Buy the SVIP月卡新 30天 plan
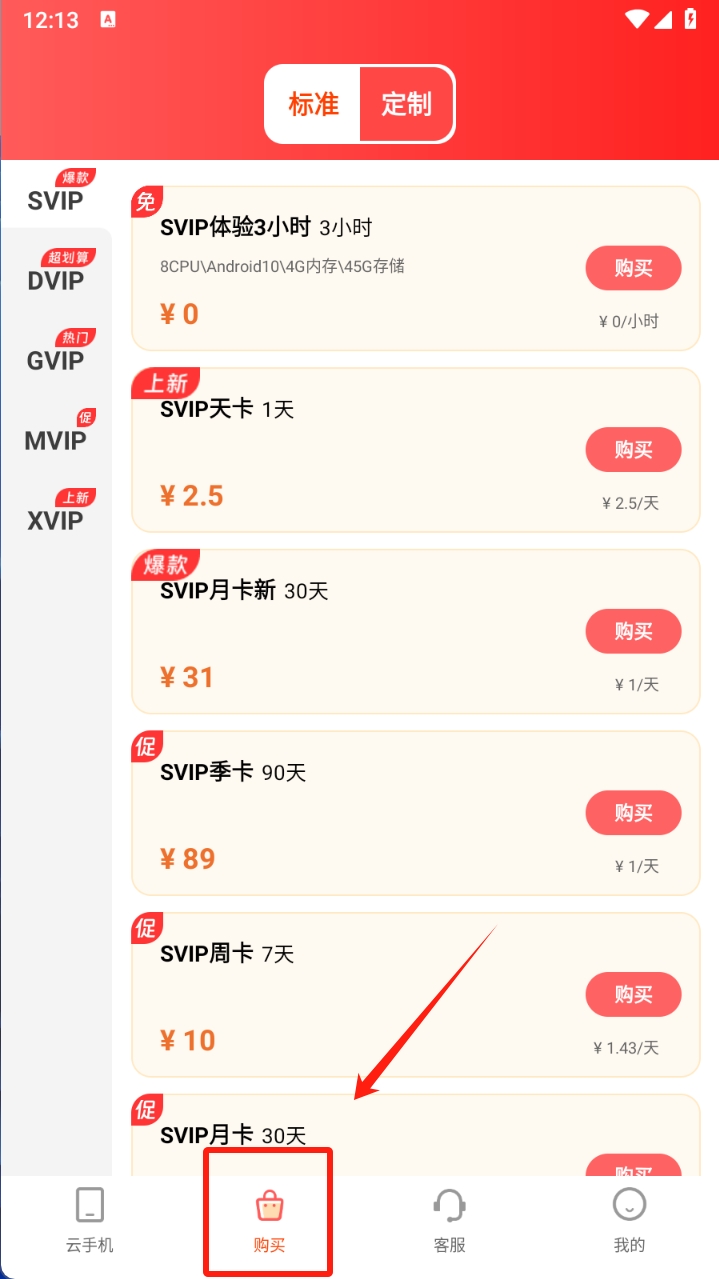This screenshot has height=1279, width=719. [633, 631]
